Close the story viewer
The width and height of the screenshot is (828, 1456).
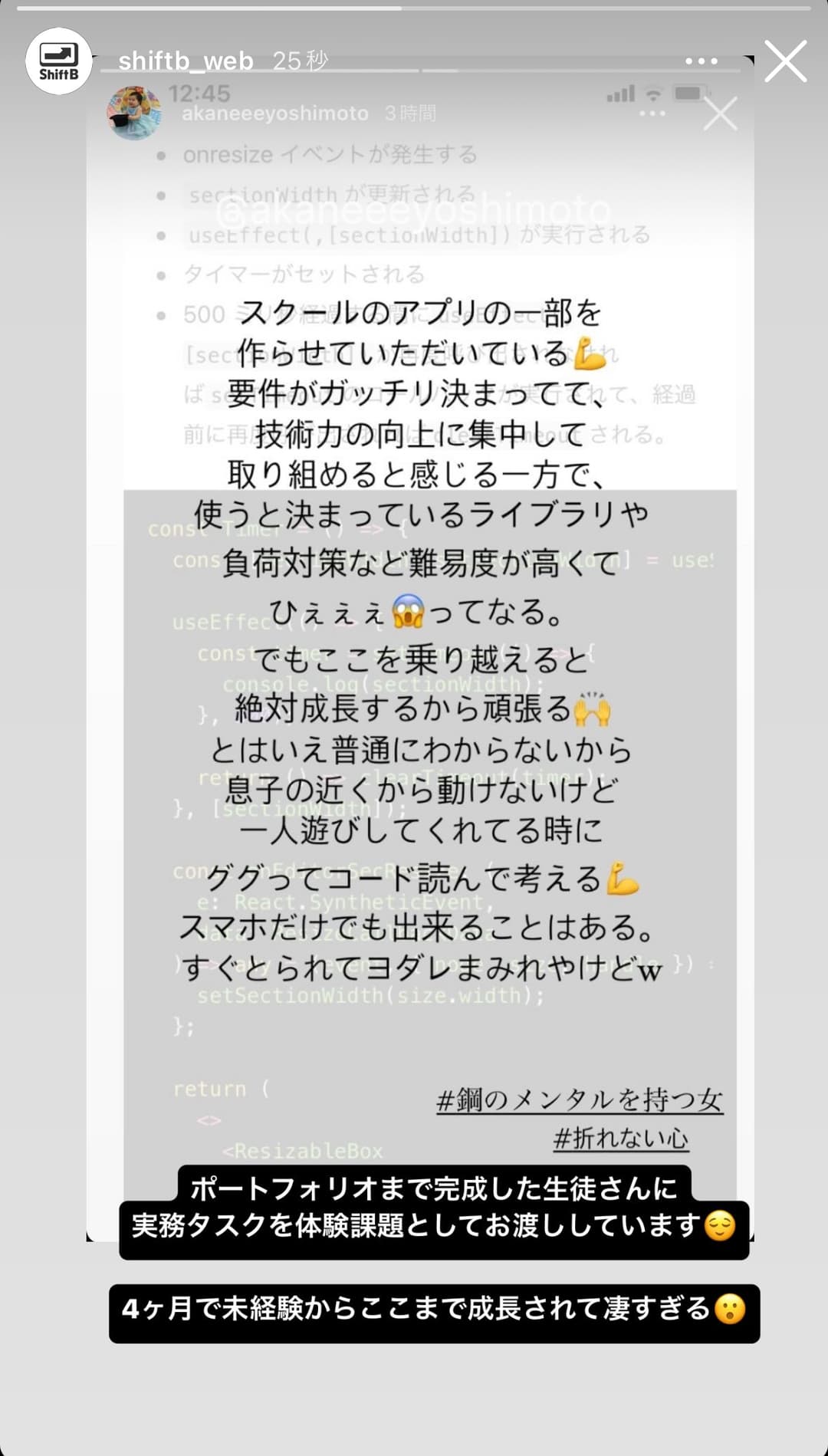tap(786, 61)
